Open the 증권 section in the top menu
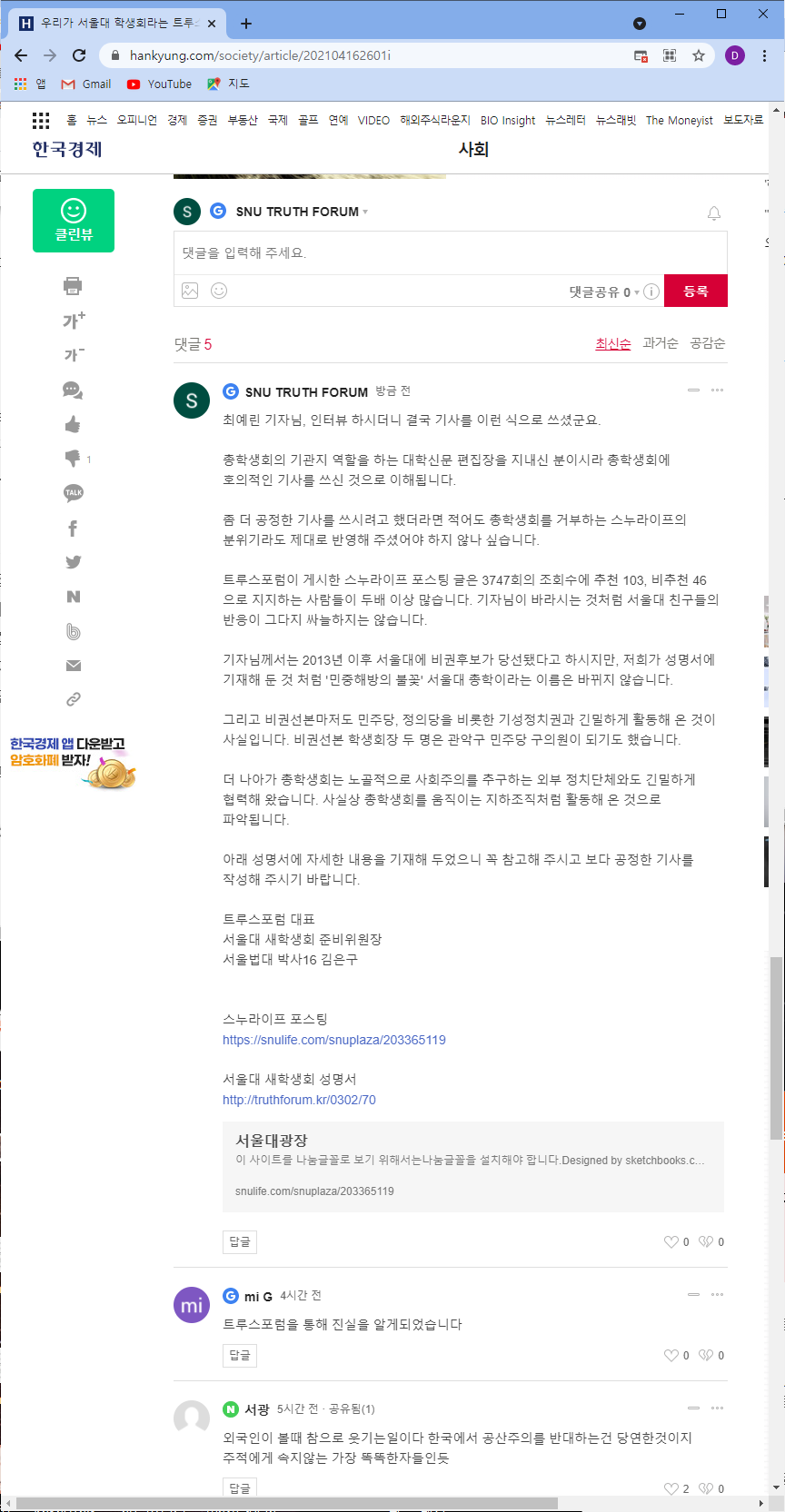Image resolution: width=785 pixels, height=1512 pixels. 207,120
